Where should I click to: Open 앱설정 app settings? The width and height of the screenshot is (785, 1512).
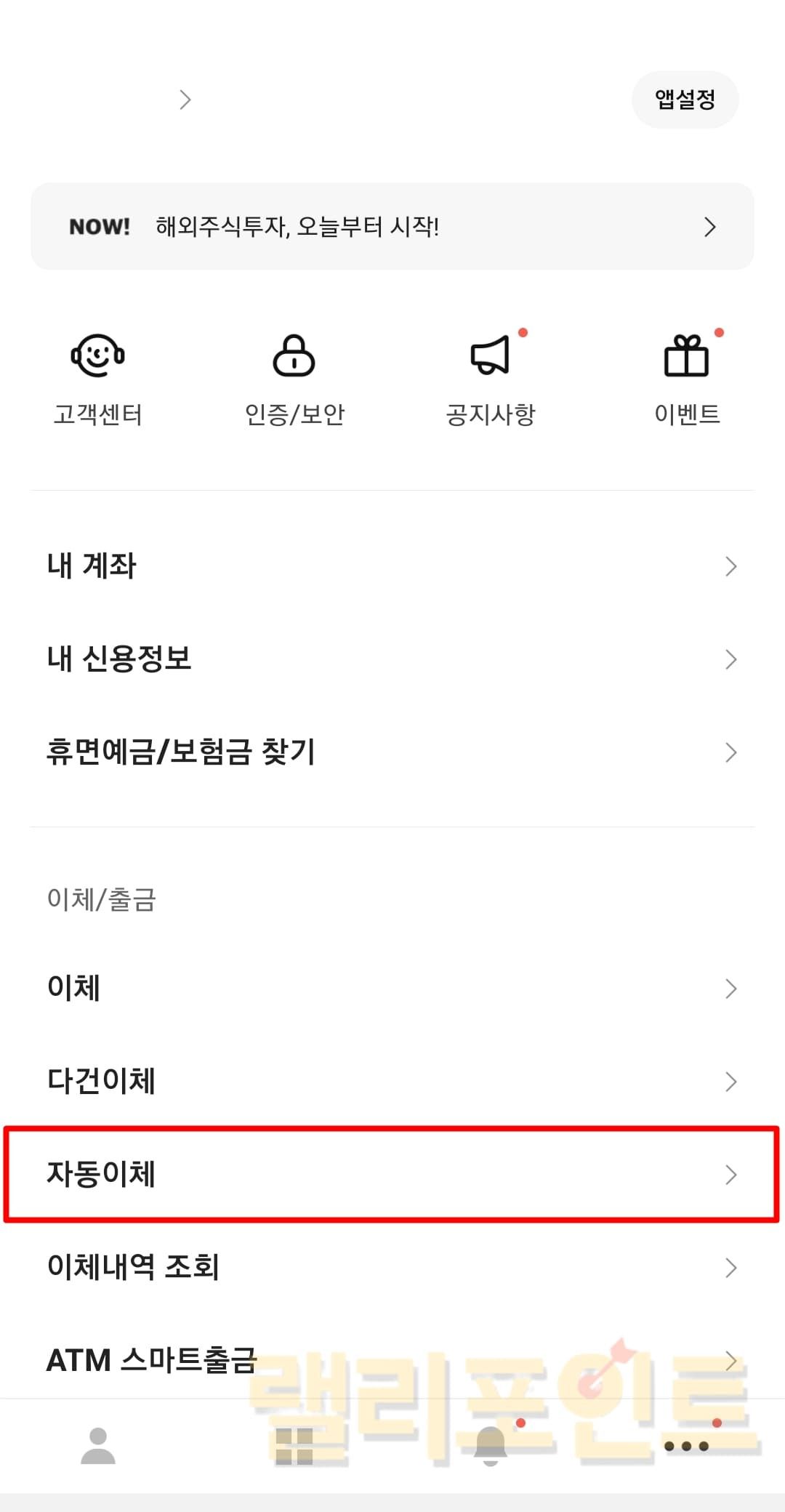coord(685,100)
